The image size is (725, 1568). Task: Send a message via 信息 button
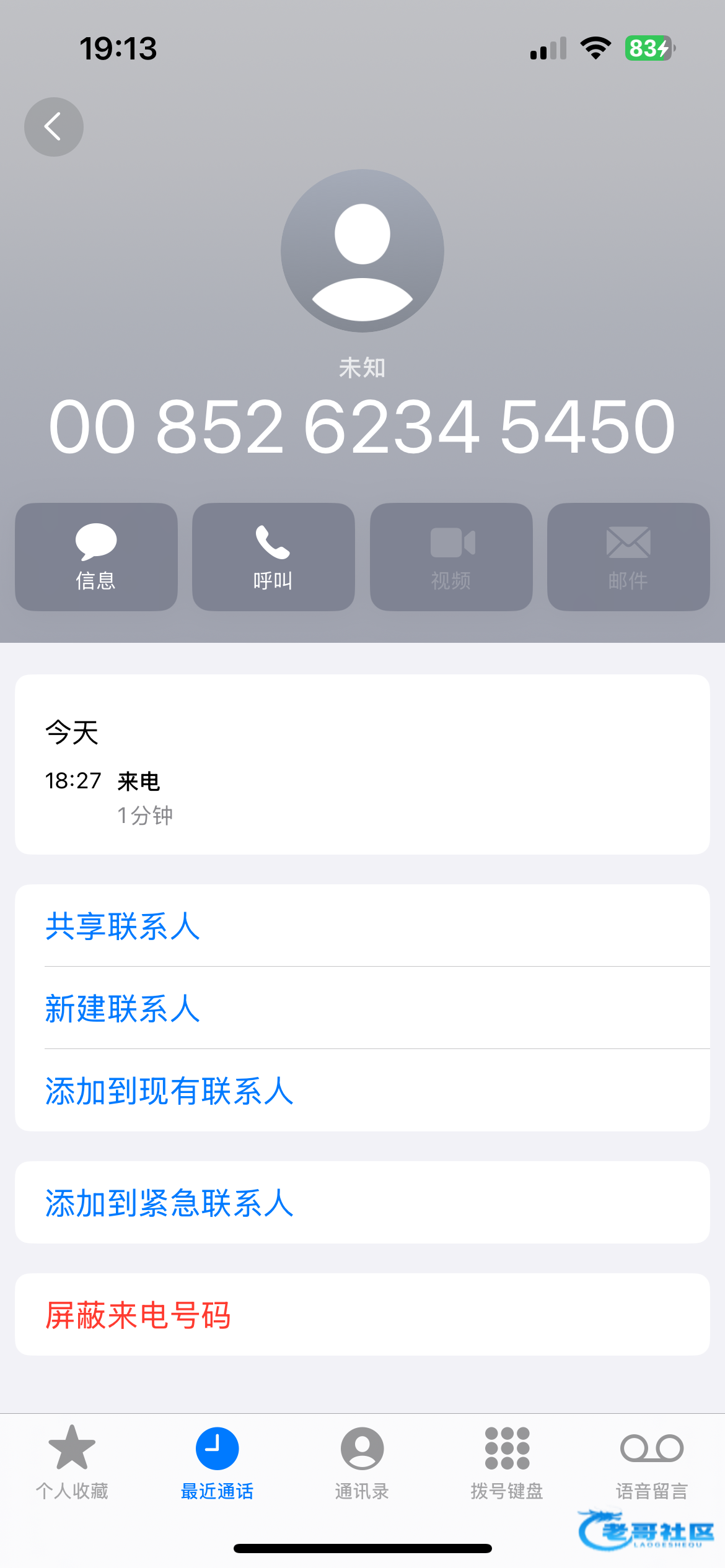tap(96, 557)
